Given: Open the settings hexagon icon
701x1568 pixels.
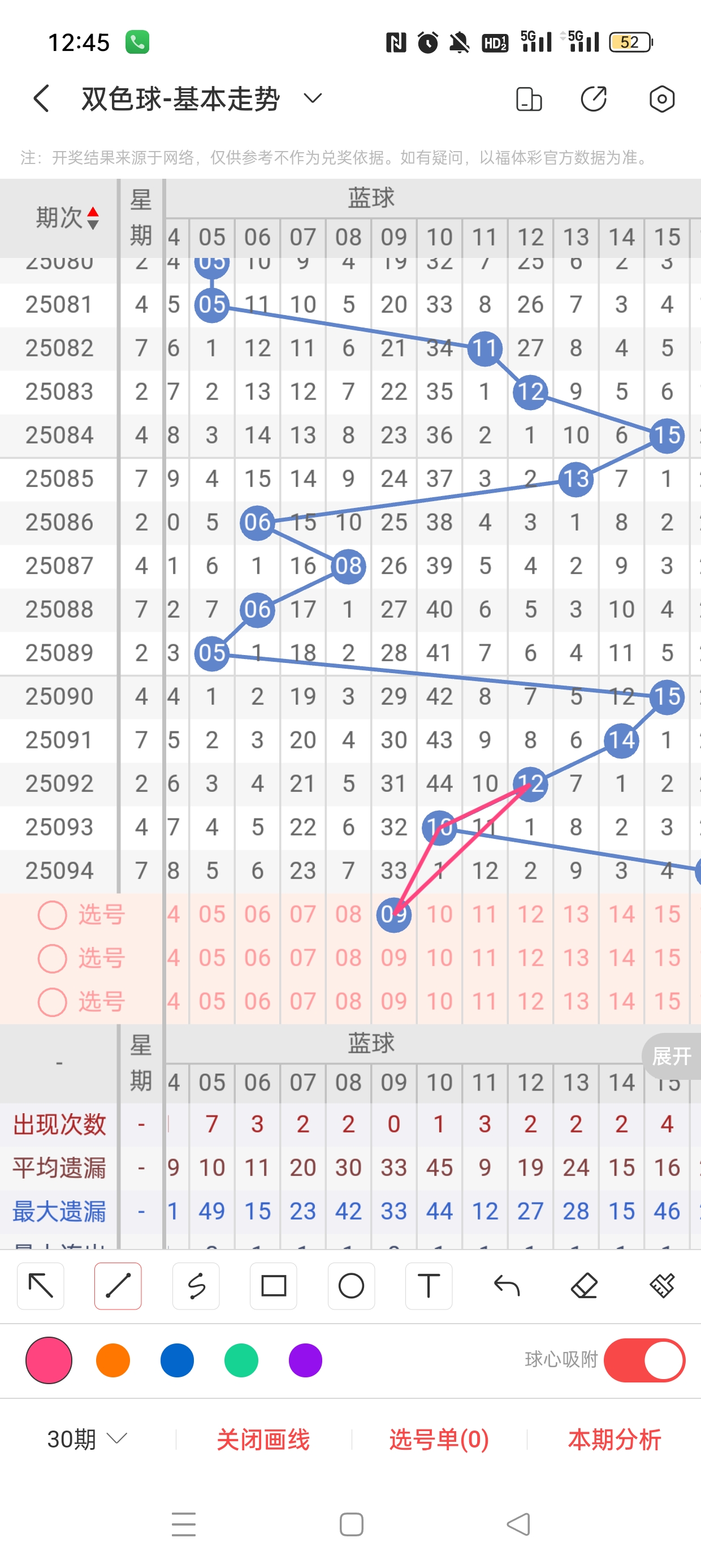Looking at the screenshot, I should [661, 98].
